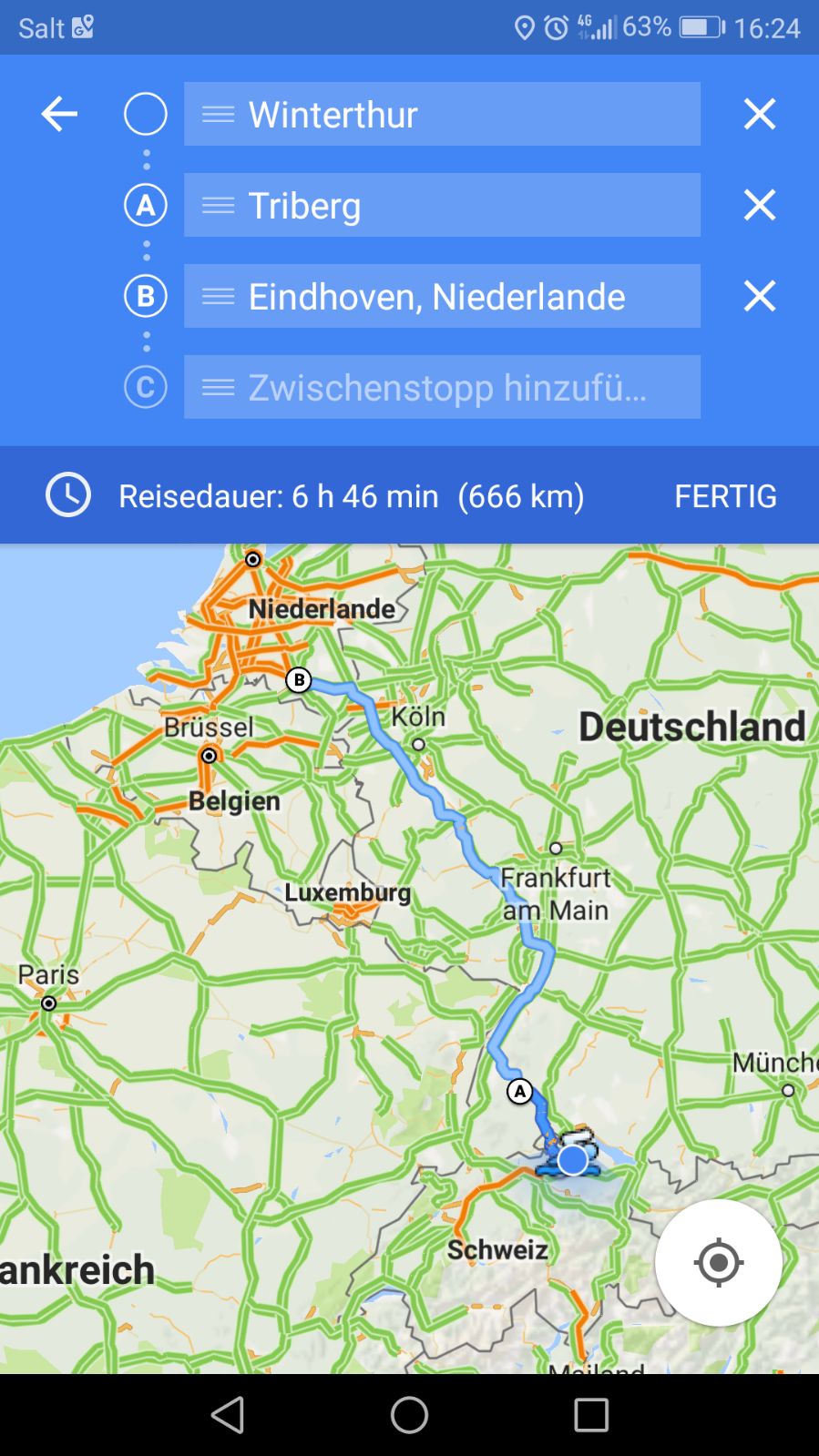
Task: Remove the Triberg stop
Action: 759,205
